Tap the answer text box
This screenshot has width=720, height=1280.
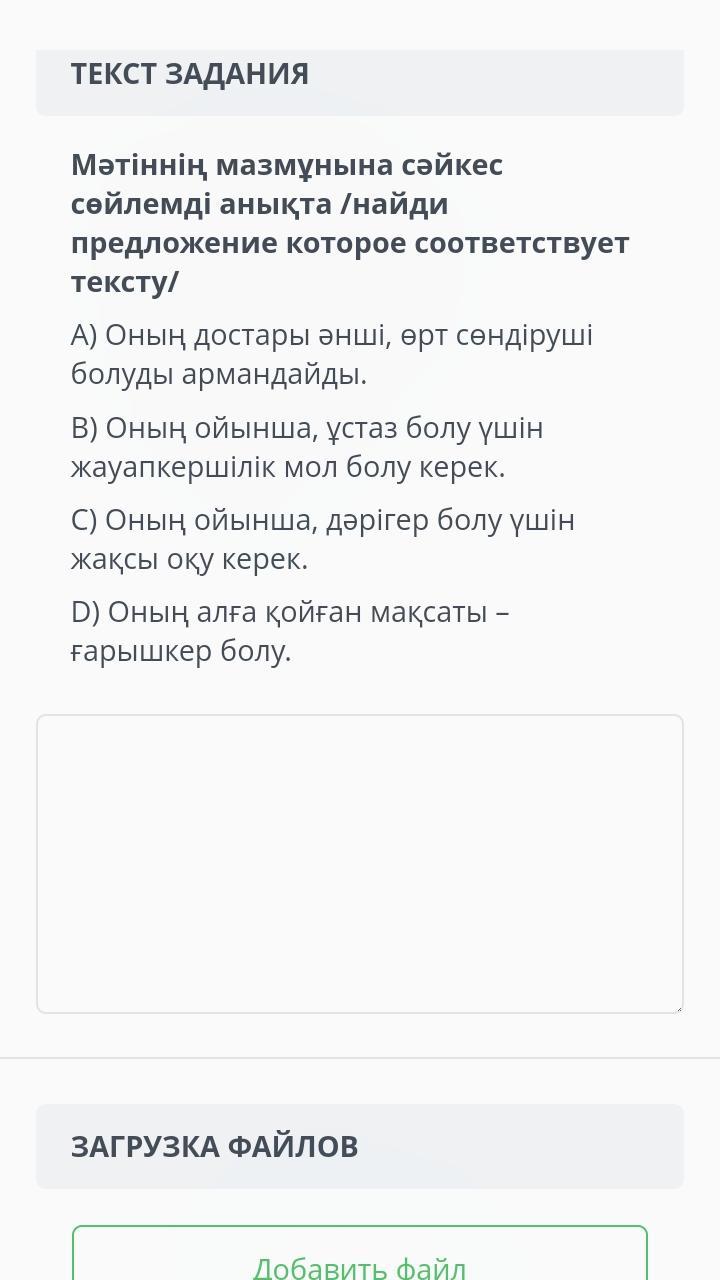click(360, 864)
